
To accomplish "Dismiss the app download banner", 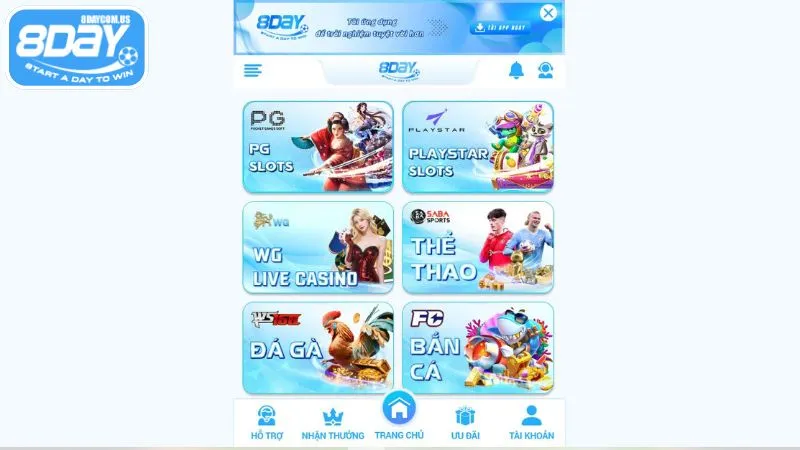I will pos(548,13).
